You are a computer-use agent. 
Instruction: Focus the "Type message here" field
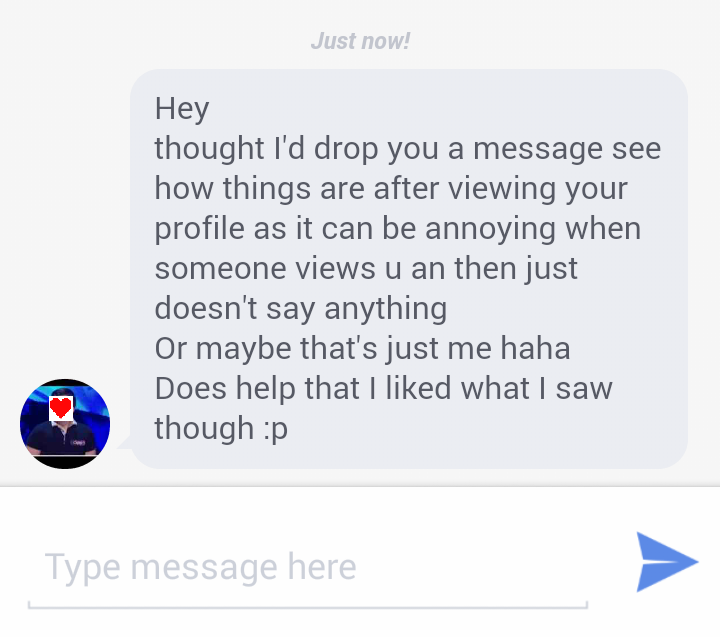click(307, 568)
